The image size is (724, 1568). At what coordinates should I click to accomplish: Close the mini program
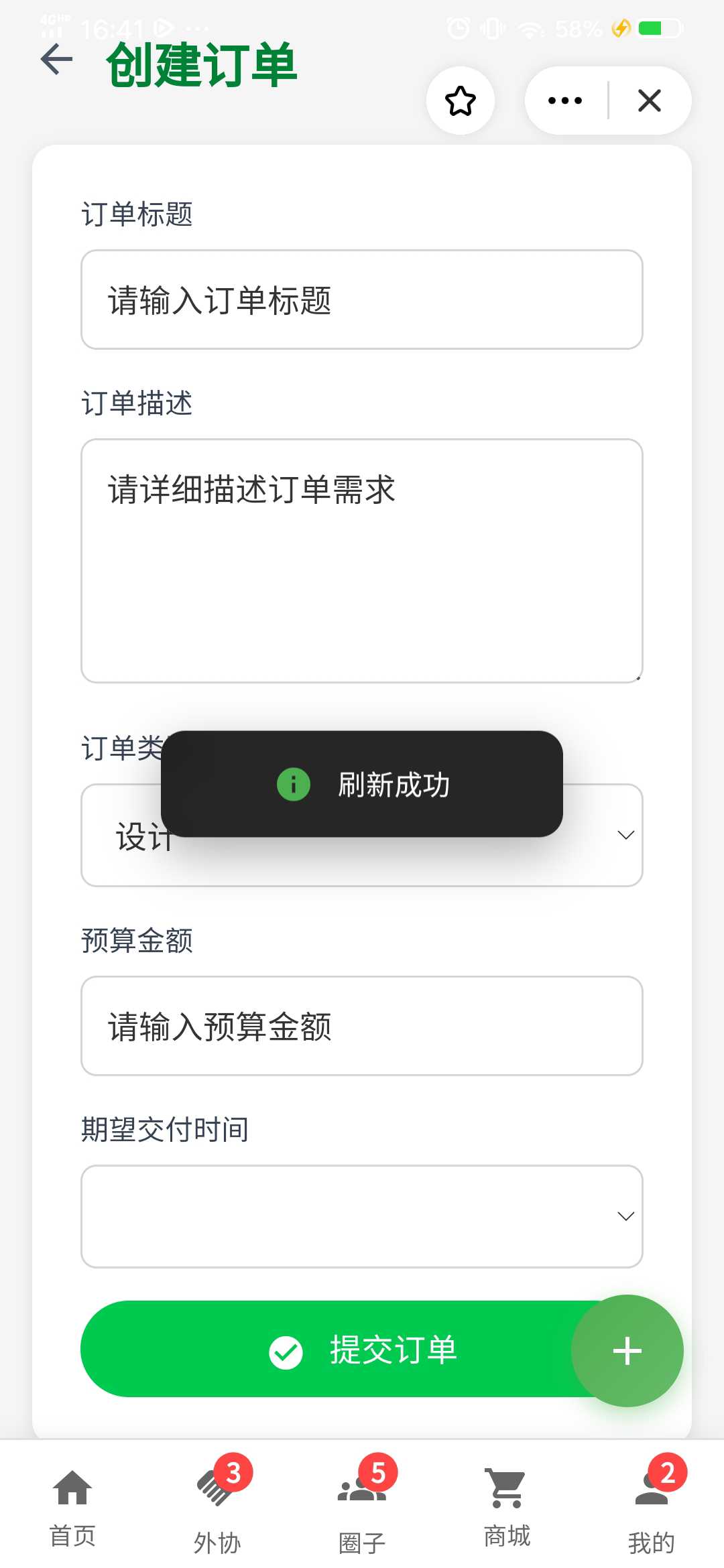[x=649, y=101]
